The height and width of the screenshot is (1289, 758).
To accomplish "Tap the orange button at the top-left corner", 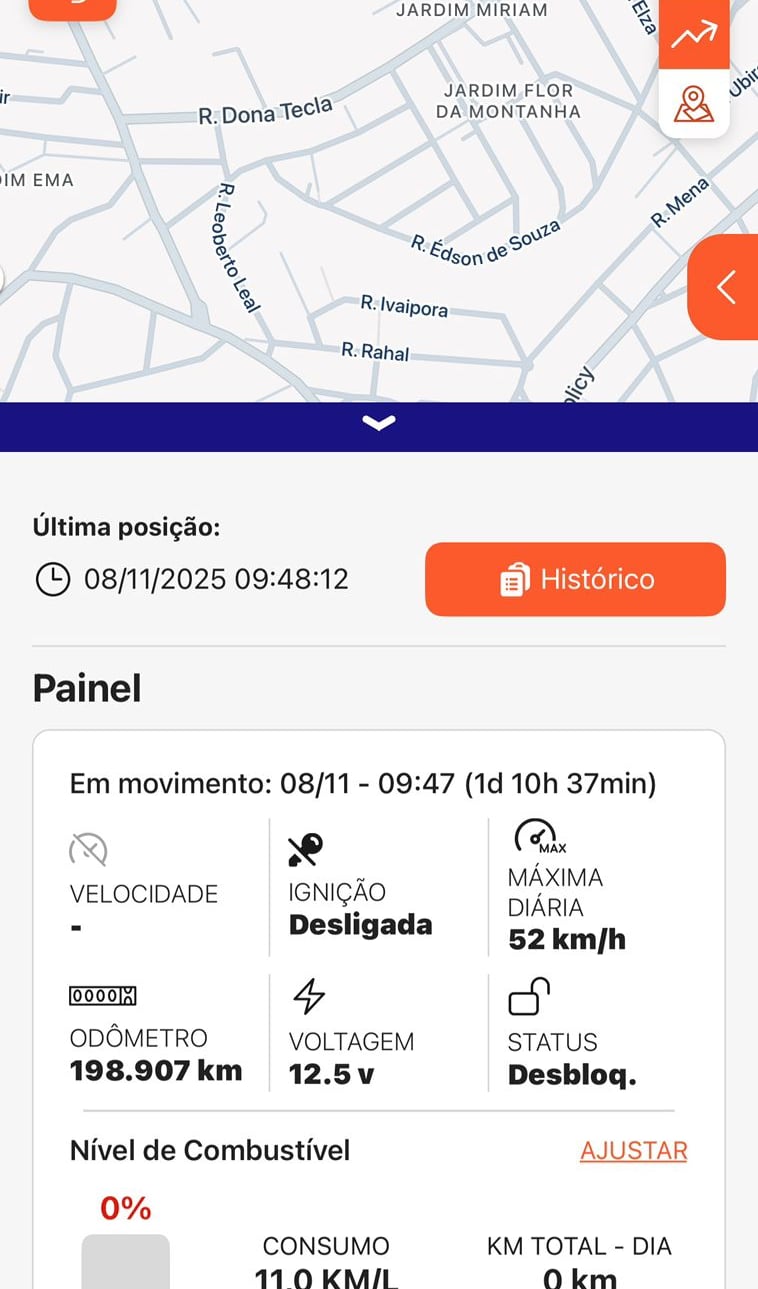I will (72, 8).
